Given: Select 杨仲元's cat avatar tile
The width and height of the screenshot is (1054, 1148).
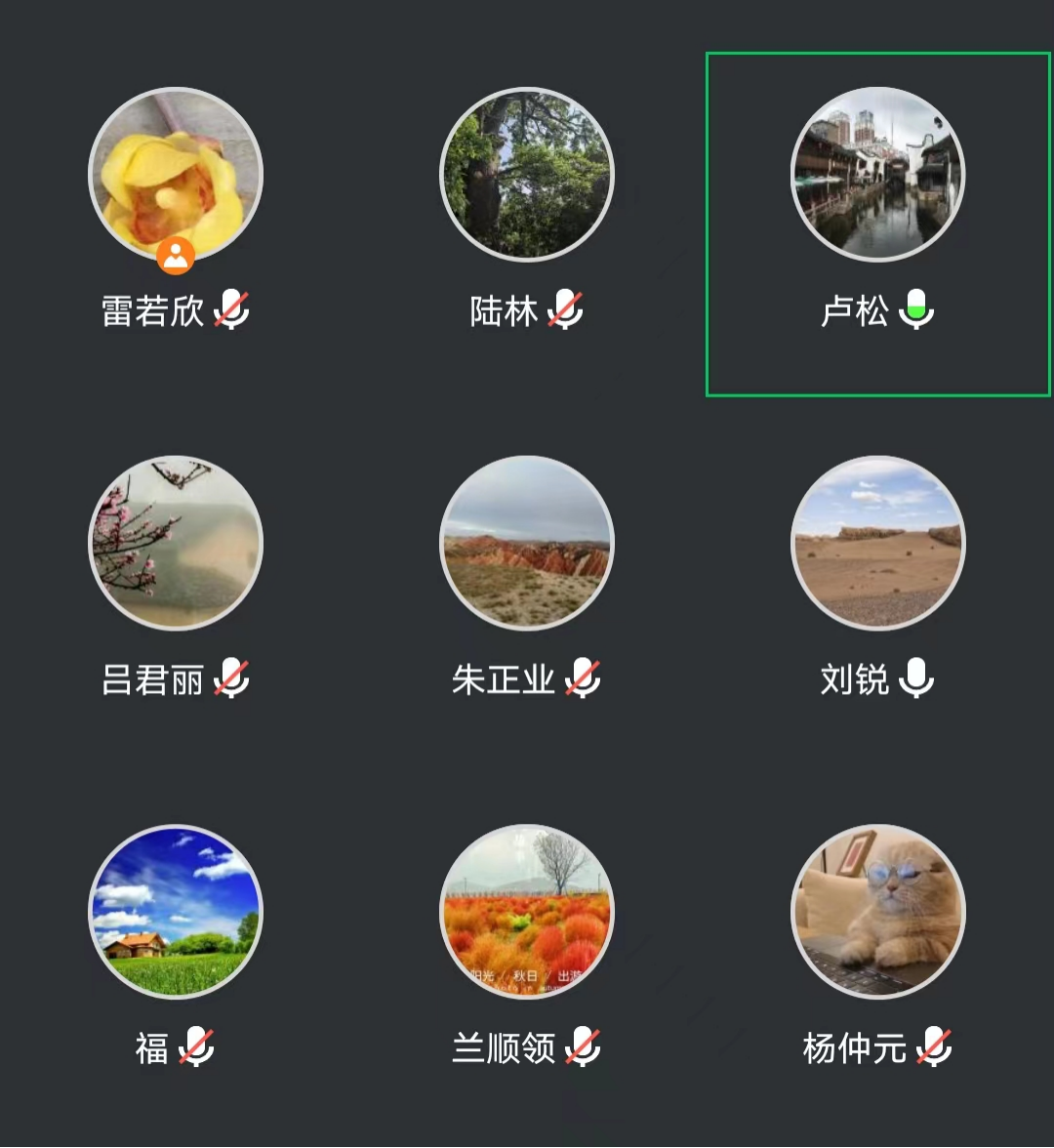Looking at the screenshot, I should [877, 912].
